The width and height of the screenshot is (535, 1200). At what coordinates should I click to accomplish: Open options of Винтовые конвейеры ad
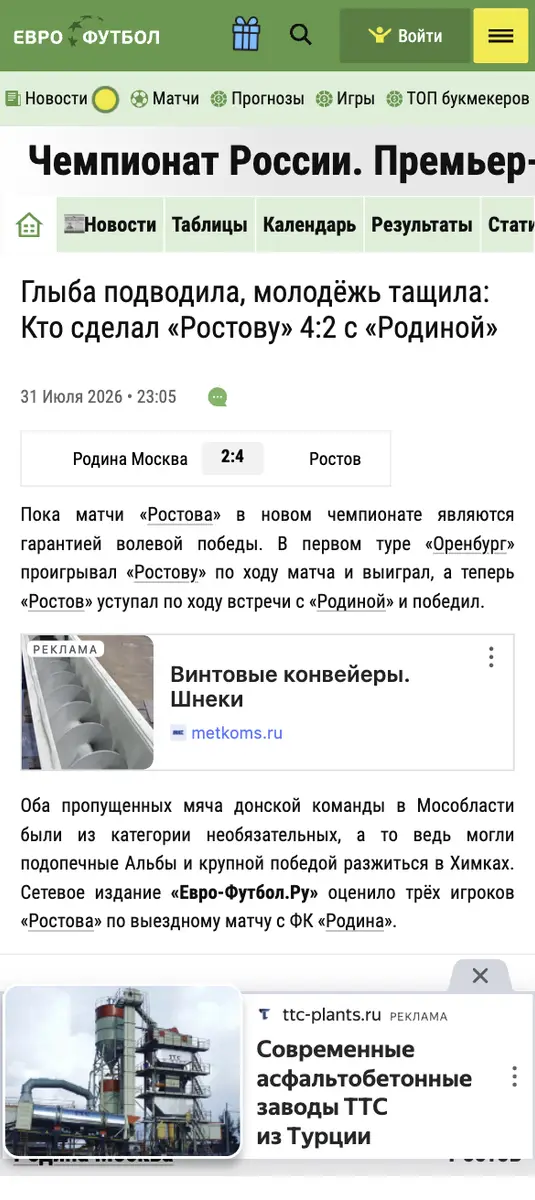click(x=491, y=657)
